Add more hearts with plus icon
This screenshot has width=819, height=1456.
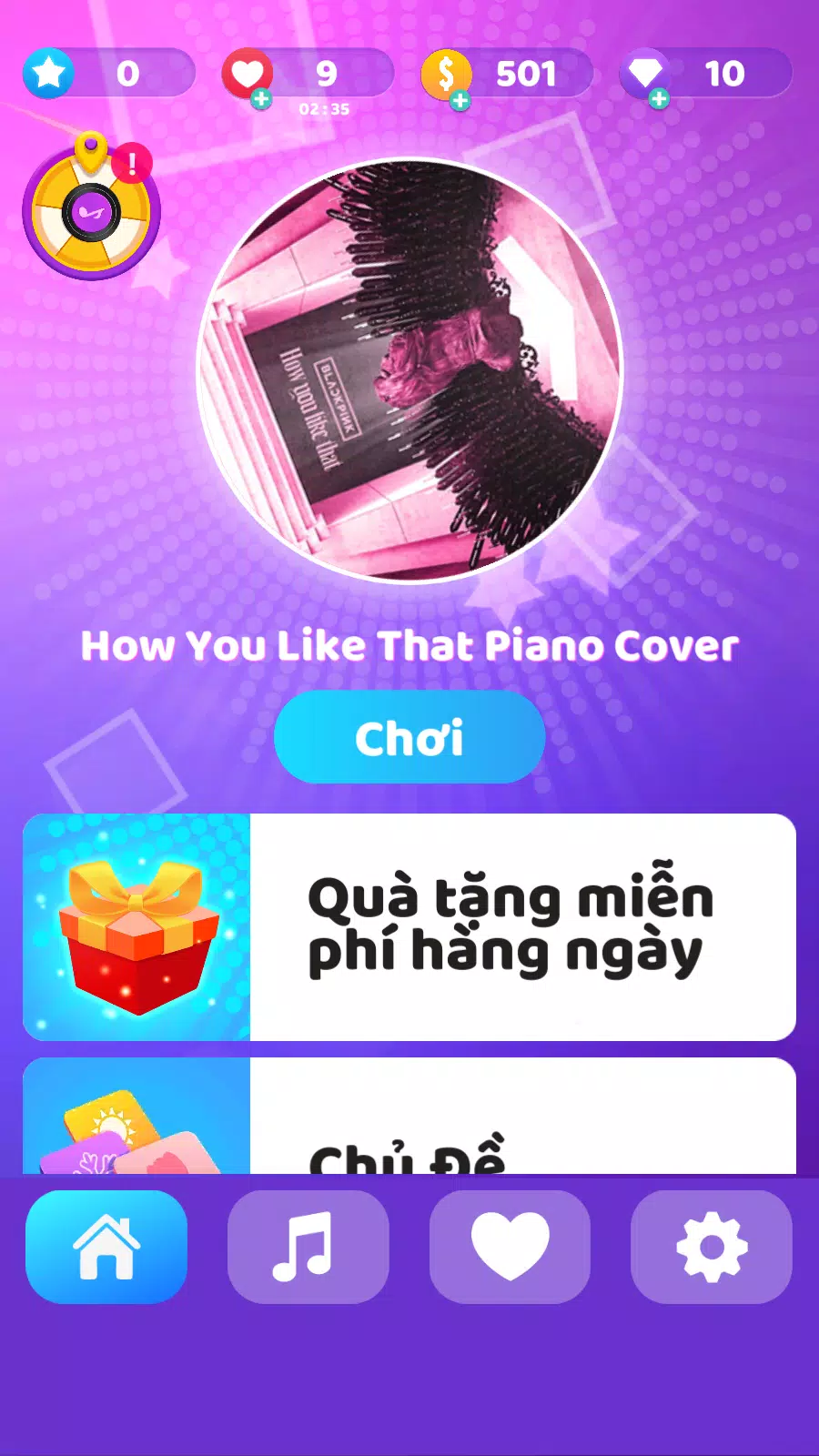[x=261, y=99]
